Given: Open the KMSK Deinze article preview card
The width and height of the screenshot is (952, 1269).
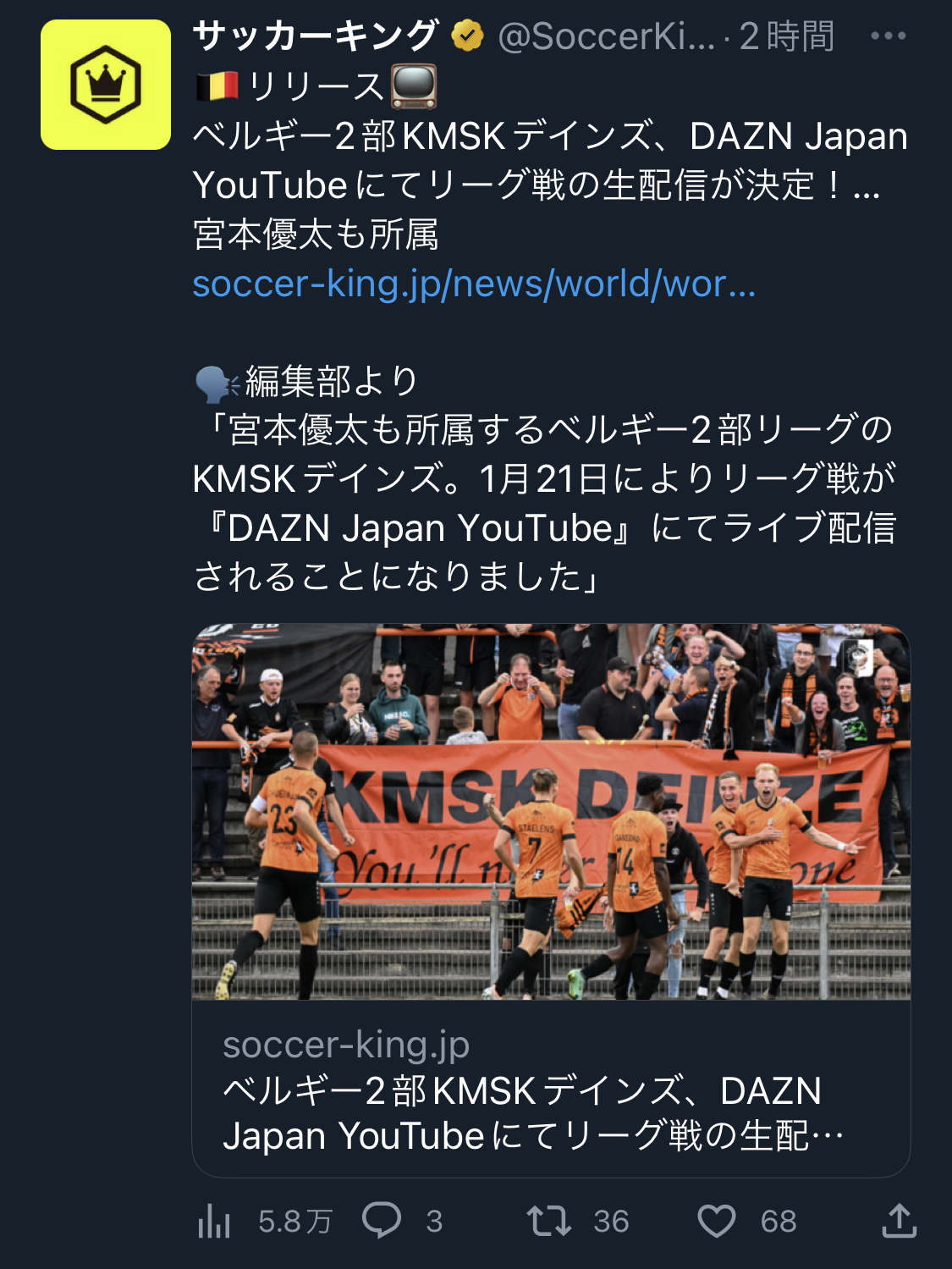Looking at the screenshot, I should coord(551,899).
